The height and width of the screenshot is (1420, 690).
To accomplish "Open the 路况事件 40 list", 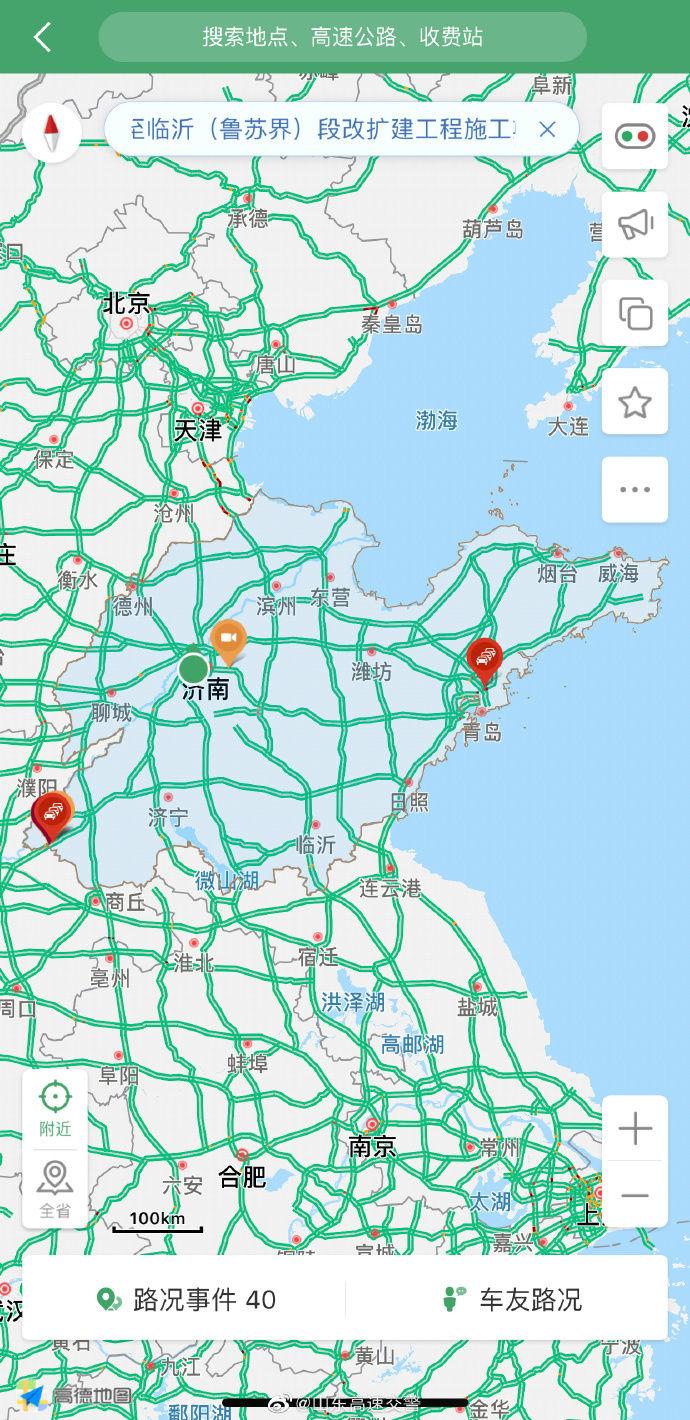I will coord(185,1299).
